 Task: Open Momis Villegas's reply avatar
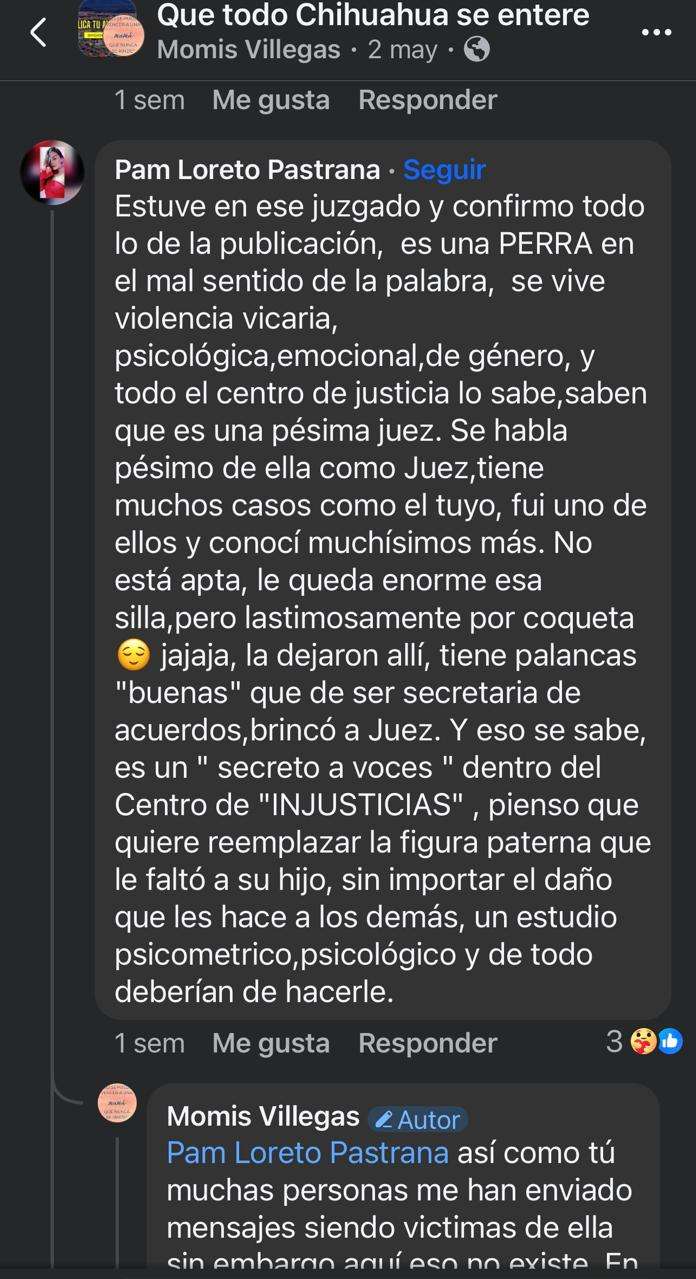(x=117, y=1103)
